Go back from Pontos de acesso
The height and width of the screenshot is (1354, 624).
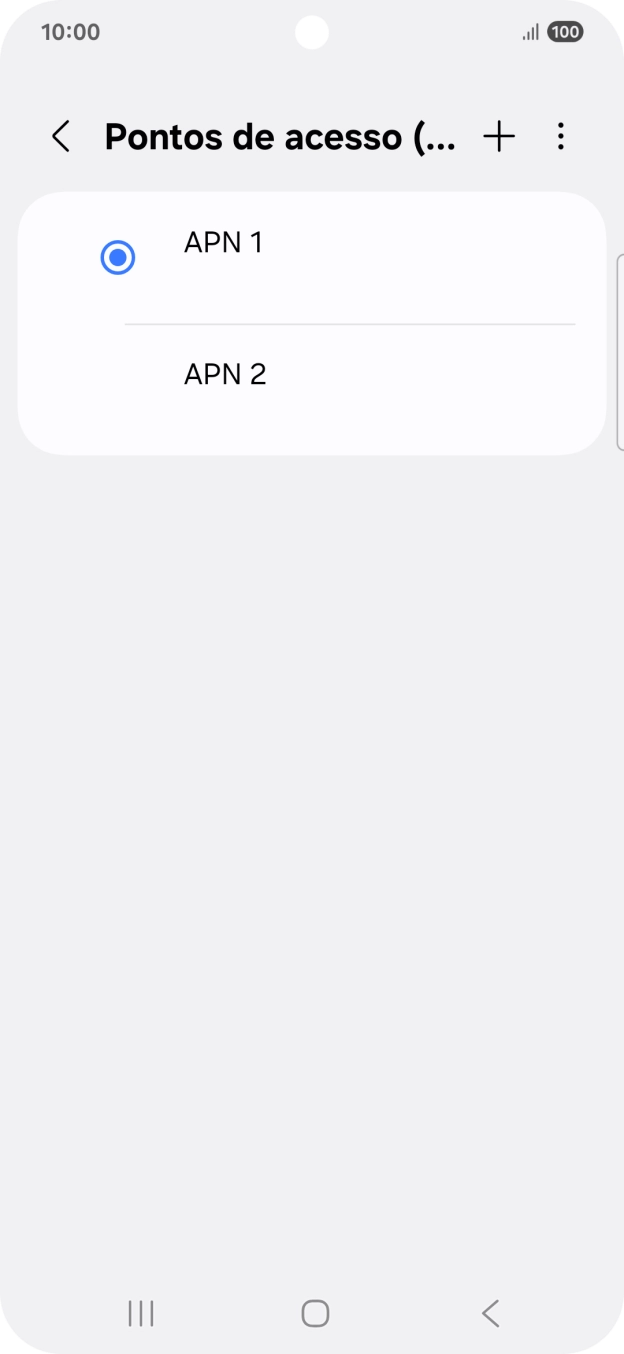[x=61, y=137]
